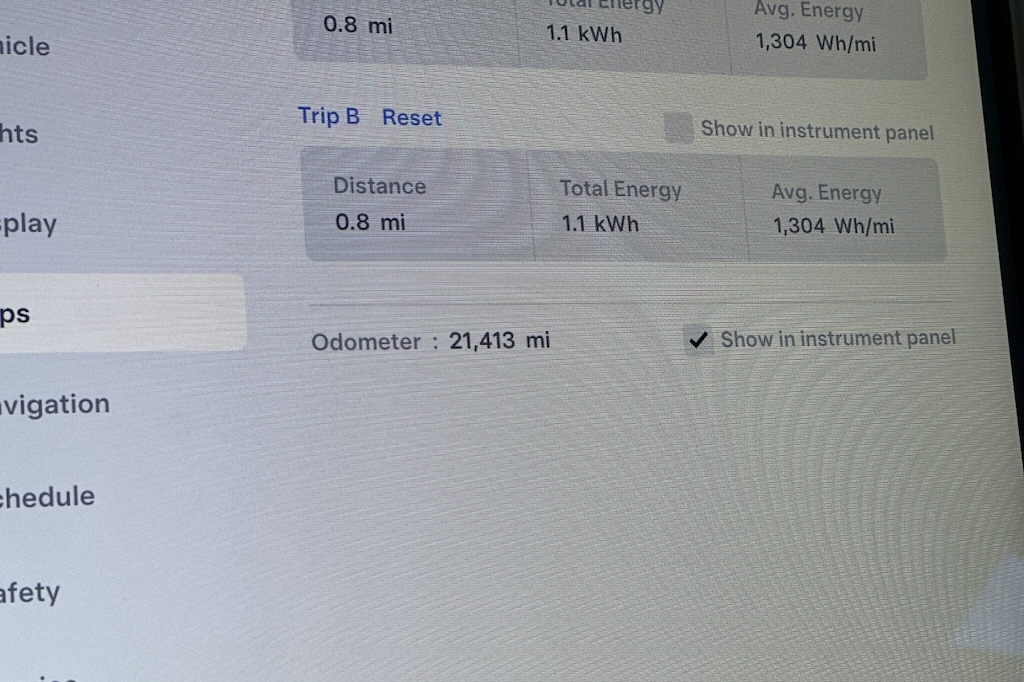This screenshot has width=1024, height=682.
Task: Open the Safety settings section
Action: click(30, 593)
